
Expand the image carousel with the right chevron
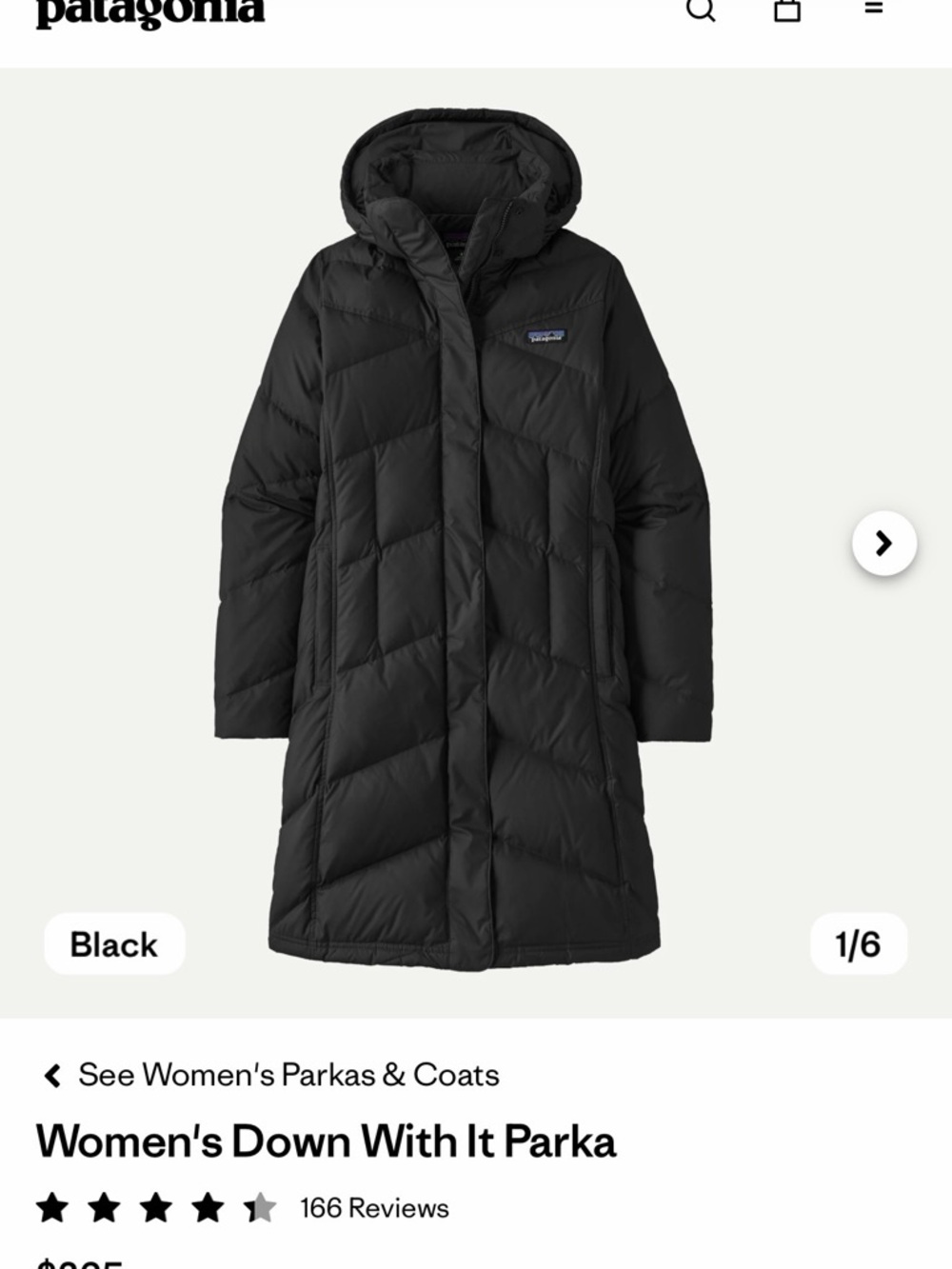coord(884,543)
